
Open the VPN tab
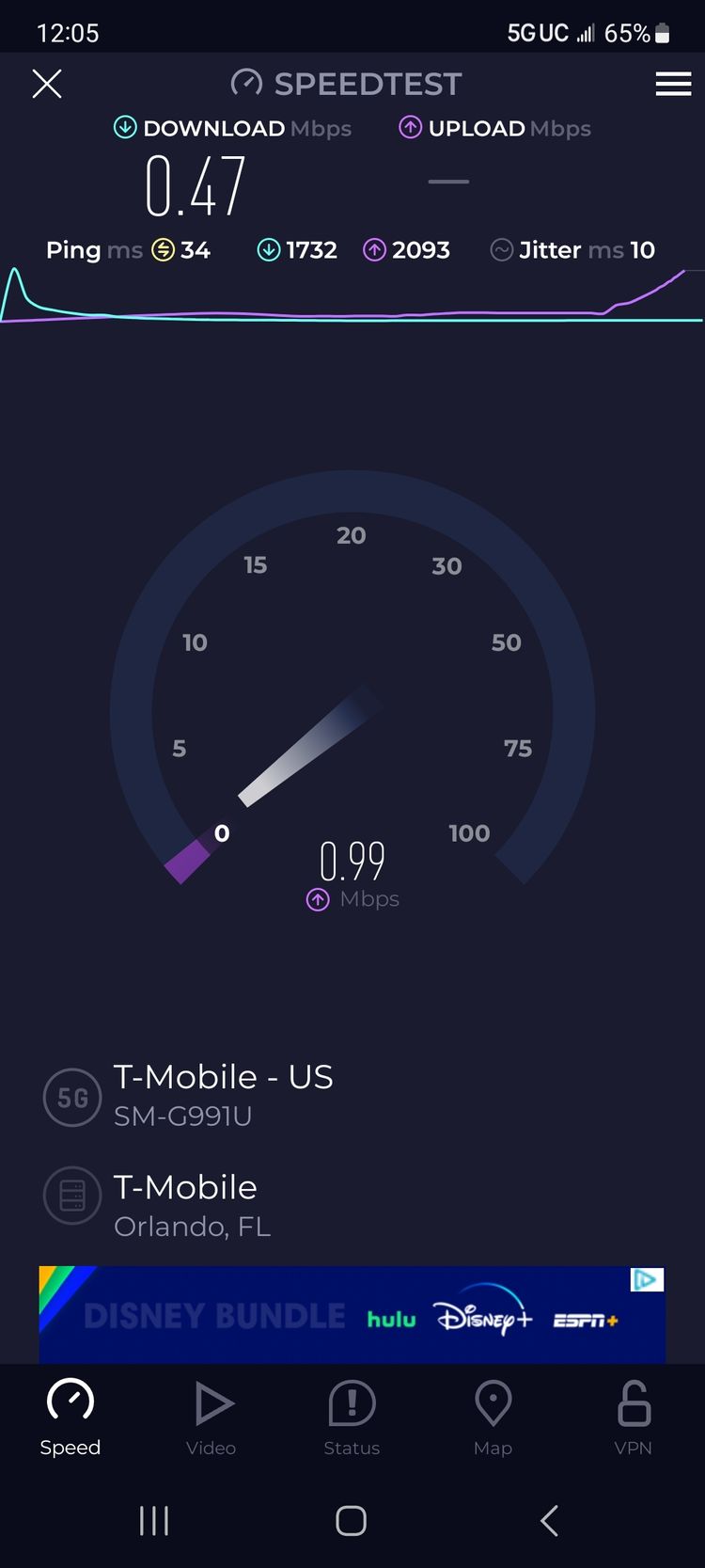pyautogui.click(x=633, y=1418)
